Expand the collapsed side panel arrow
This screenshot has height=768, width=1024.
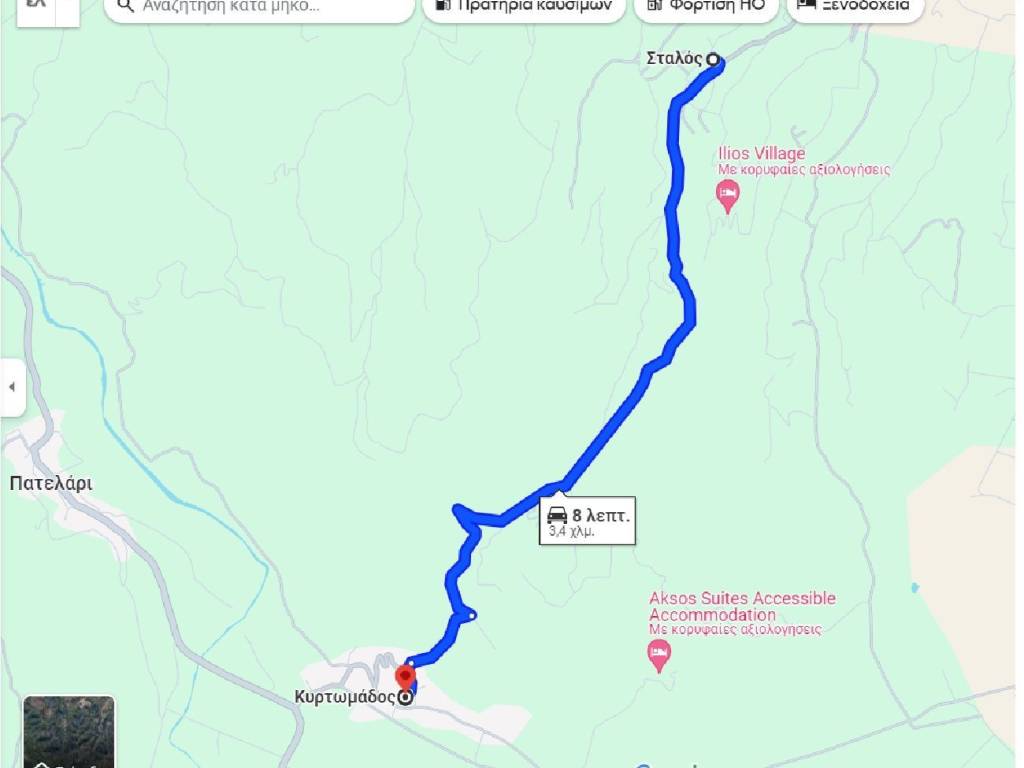click(x=12, y=387)
